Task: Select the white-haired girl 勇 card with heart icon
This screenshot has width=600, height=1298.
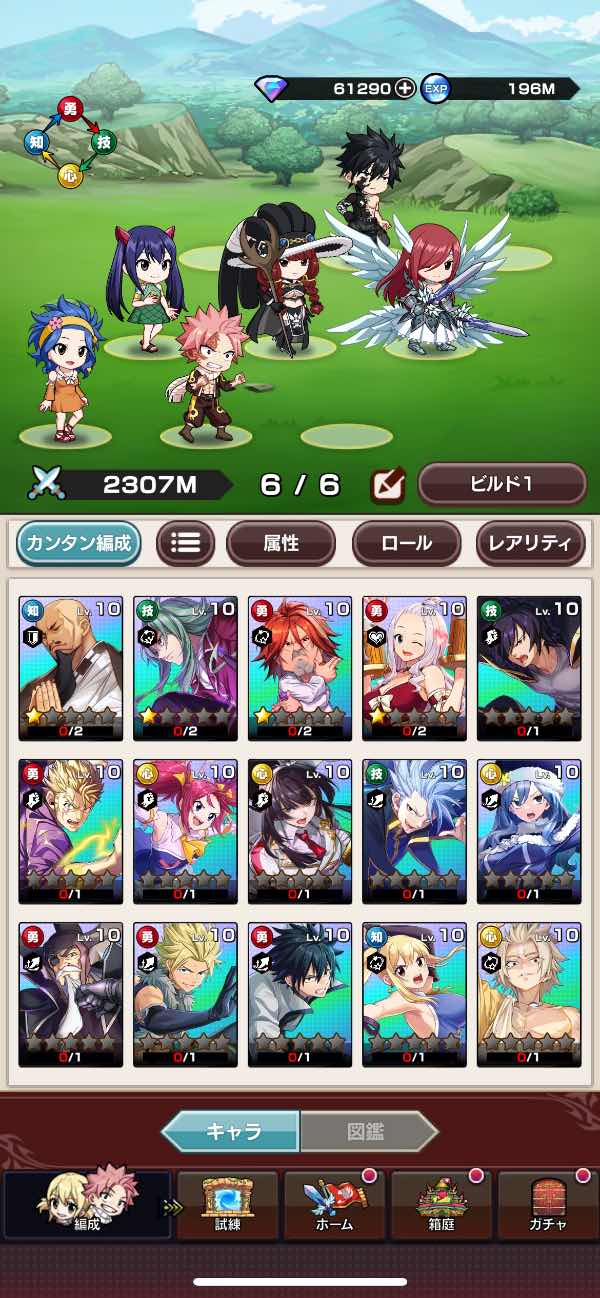Action: [x=414, y=668]
